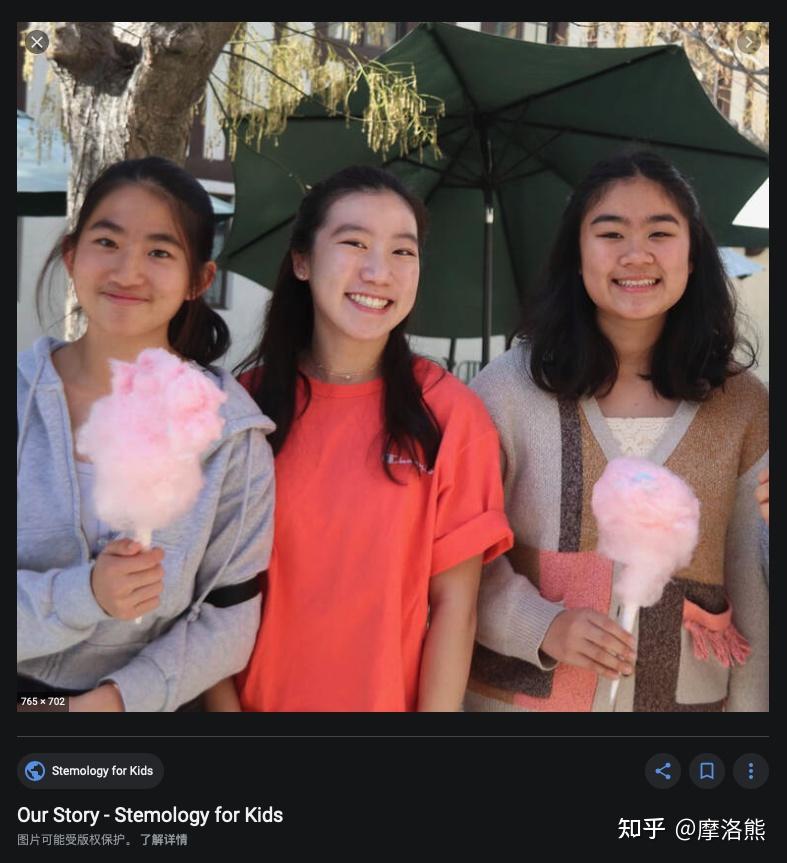The width and height of the screenshot is (787, 863).
Task: Open the Our Story - Stemology for Kids link
Action: pos(150,815)
